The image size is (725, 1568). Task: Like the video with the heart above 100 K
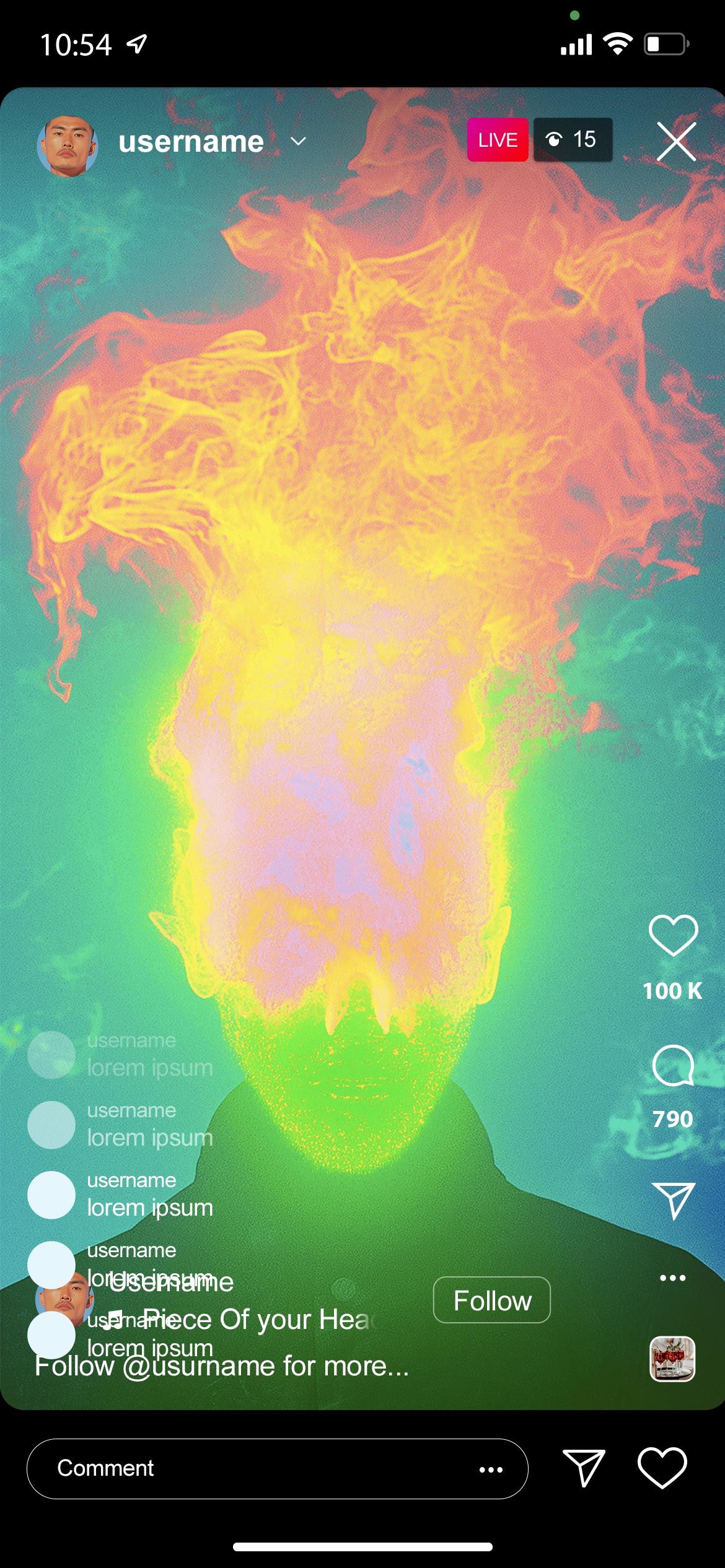coord(673,935)
